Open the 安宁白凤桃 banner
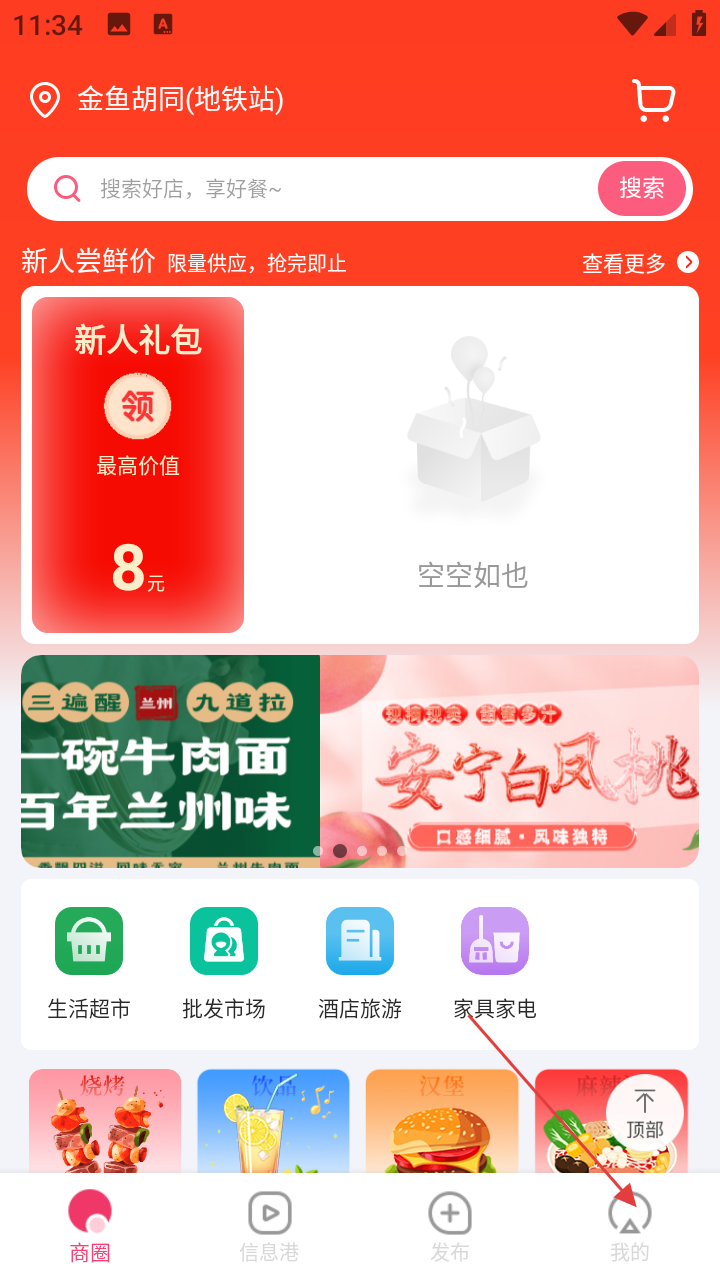The height and width of the screenshot is (1280, 720). coord(509,761)
